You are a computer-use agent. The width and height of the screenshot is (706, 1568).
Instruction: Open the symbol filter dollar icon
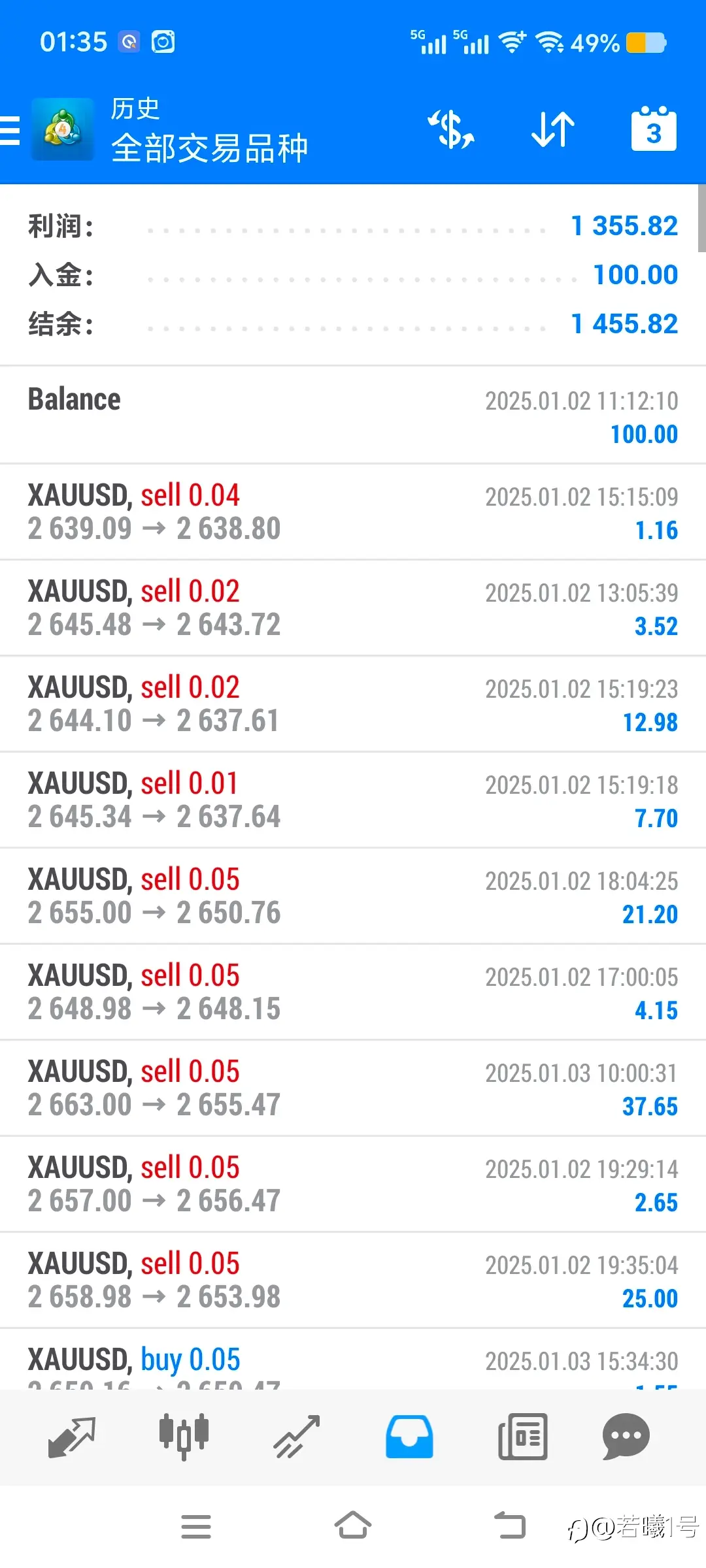click(x=451, y=129)
